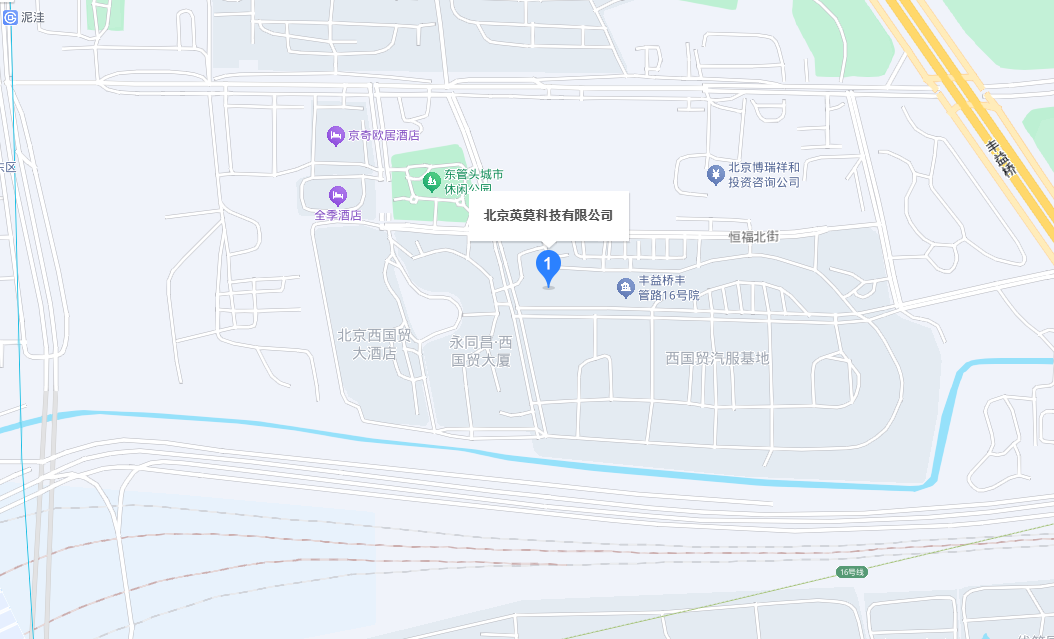Open the 北京英莫科技有限公司 info label
Image resolution: width=1054 pixels, height=639 pixels.
pyautogui.click(x=548, y=215)
